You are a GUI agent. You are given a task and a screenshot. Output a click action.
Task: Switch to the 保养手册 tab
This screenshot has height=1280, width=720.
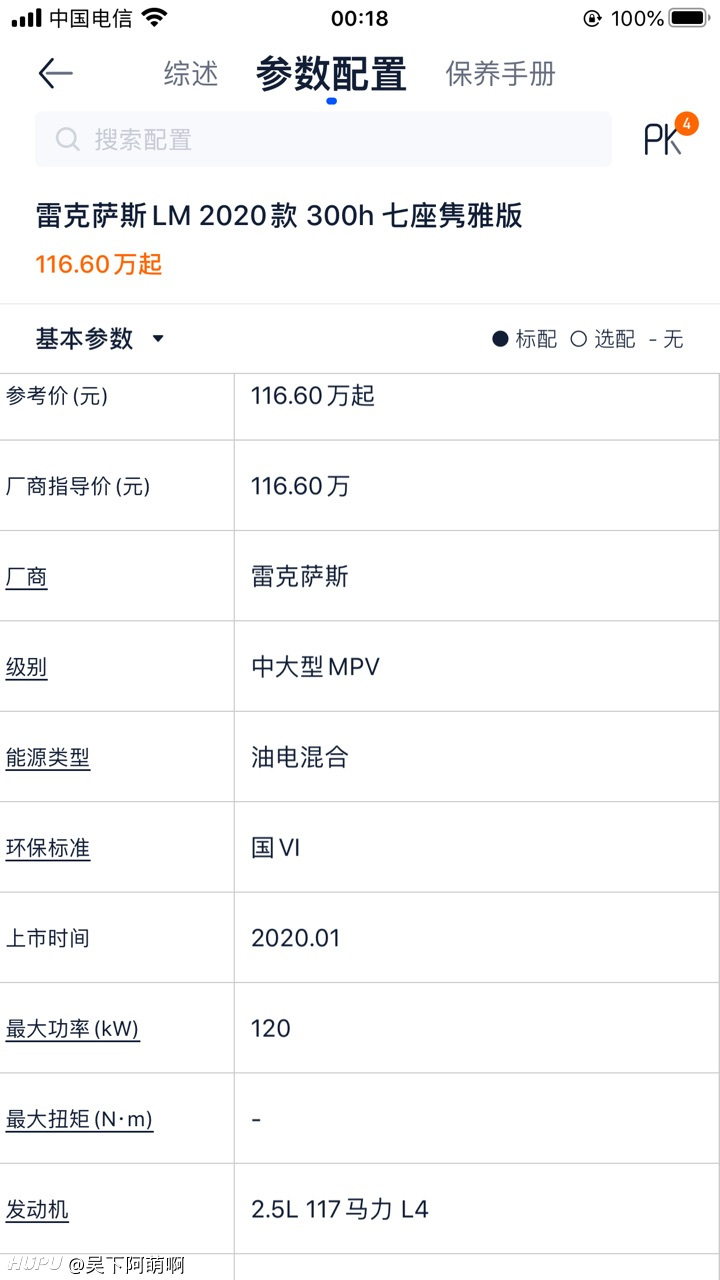tap(500, 74)
